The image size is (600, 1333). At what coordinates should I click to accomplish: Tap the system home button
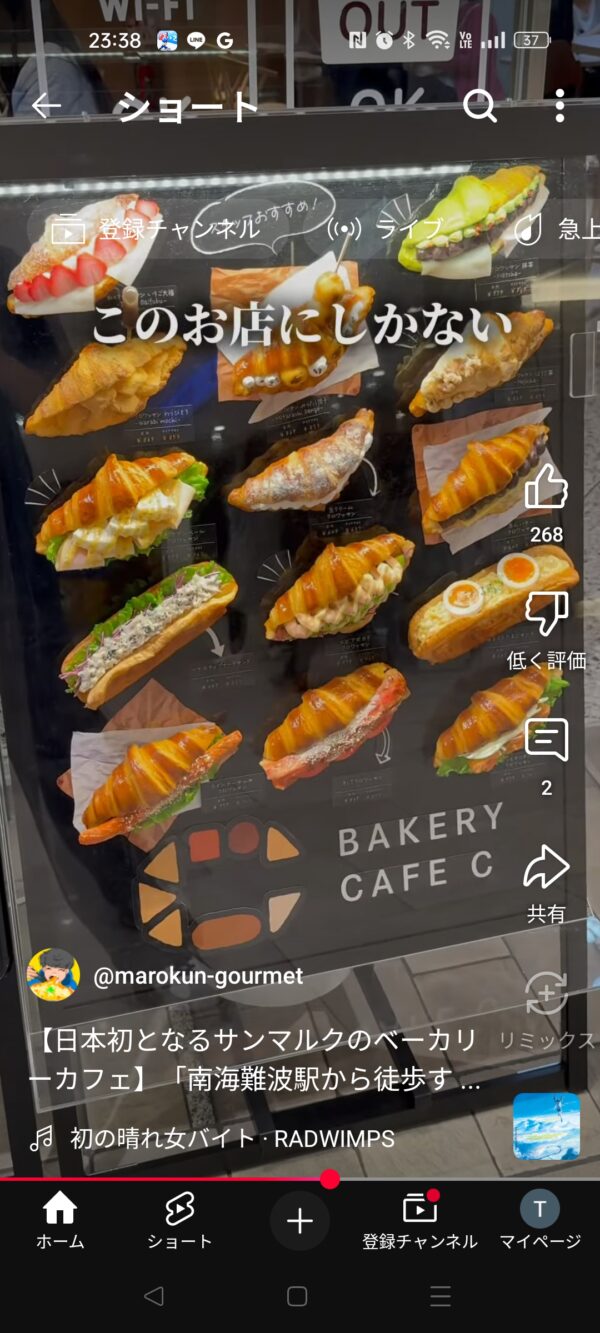[297, 1296]
